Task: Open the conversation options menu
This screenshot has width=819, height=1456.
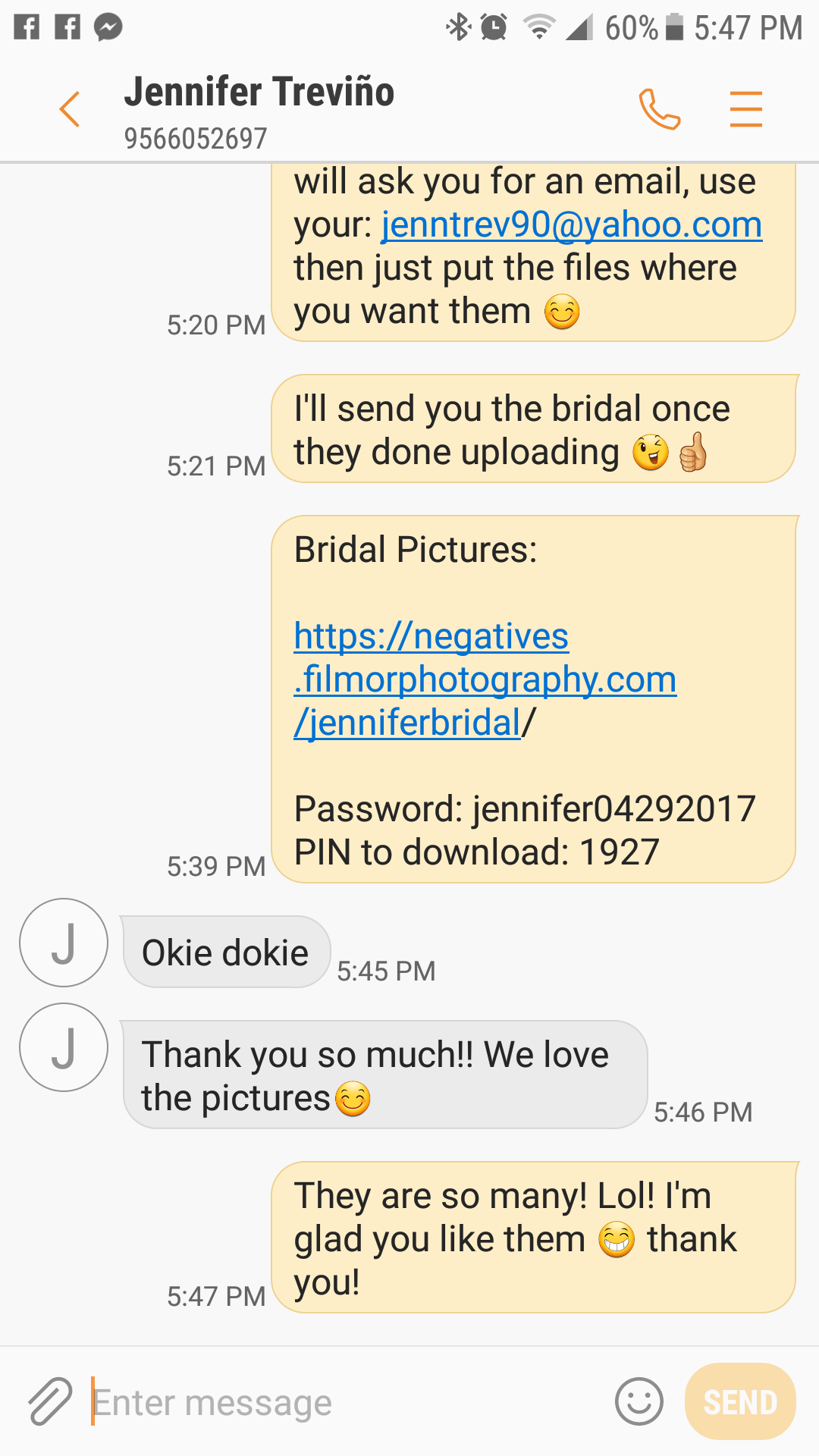Action: 745,109
